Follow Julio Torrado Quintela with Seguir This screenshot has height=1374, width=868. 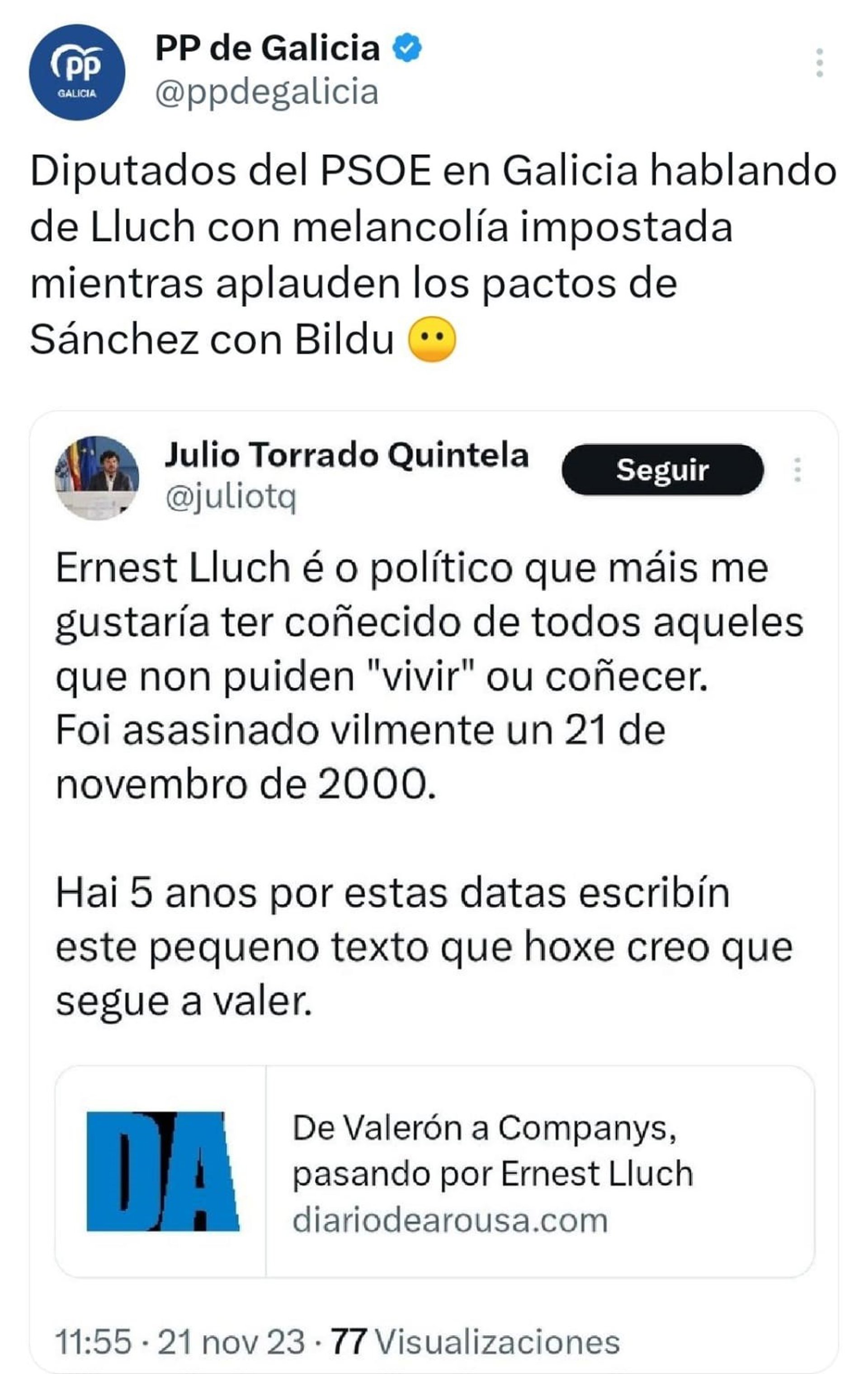(x=662, y=470)
